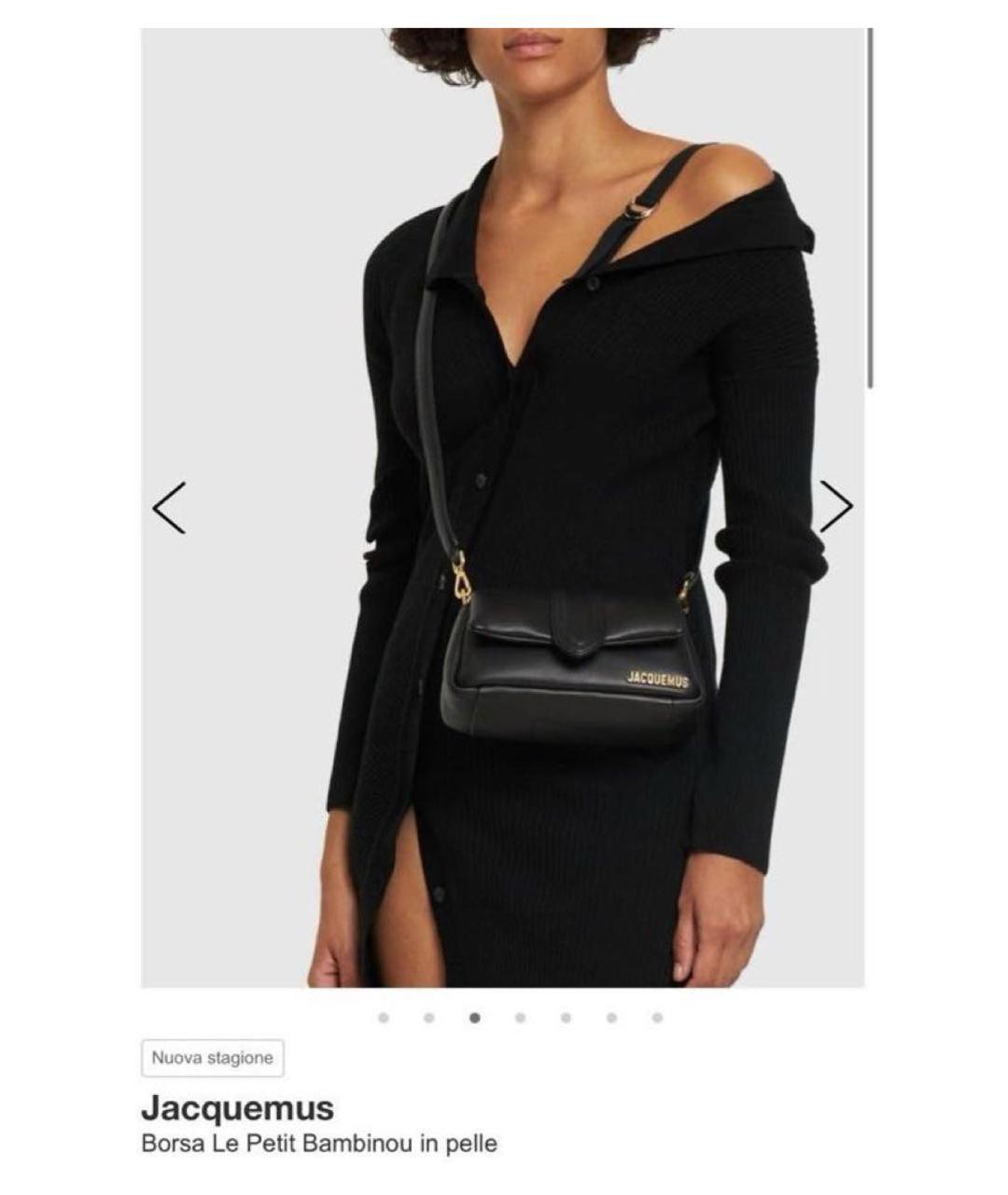1008x1195 pixels.
Task: Show the previous product photo
Action: (169, 508)
